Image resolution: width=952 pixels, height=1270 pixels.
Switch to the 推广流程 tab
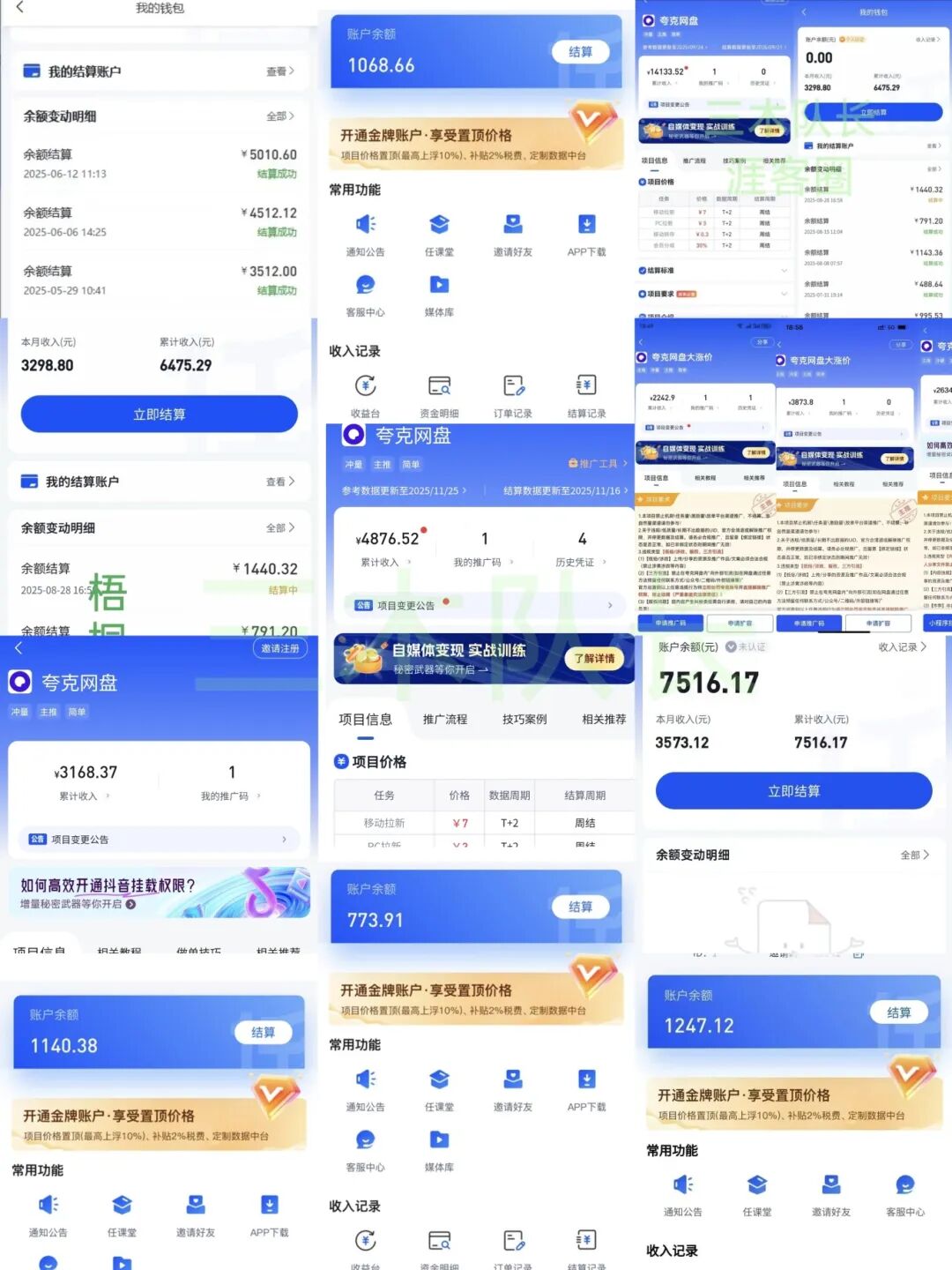pos(444,719)
